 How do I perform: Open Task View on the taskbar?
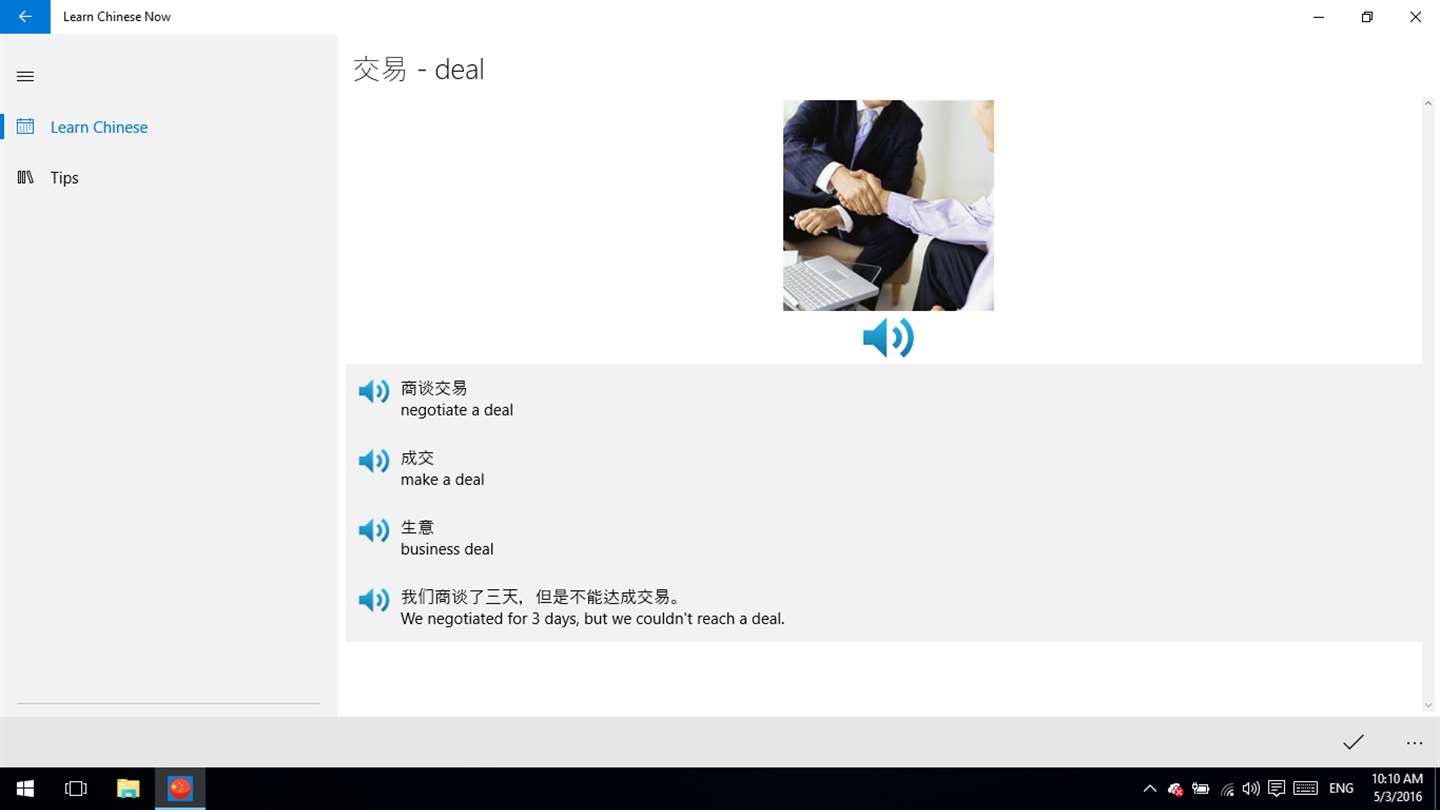coord(76,788)
